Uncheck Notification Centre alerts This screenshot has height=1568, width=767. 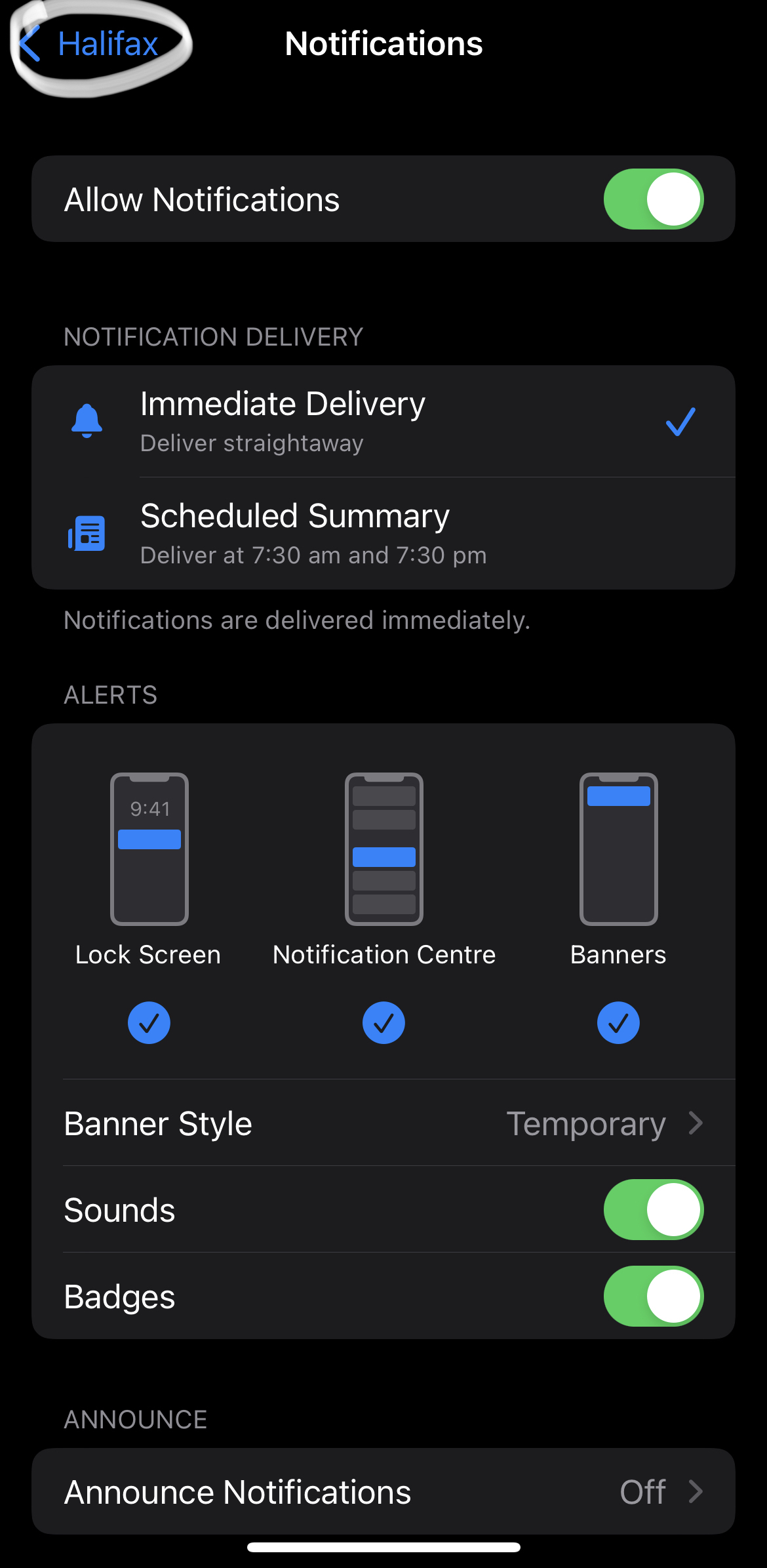click(x=383, y=1022)
